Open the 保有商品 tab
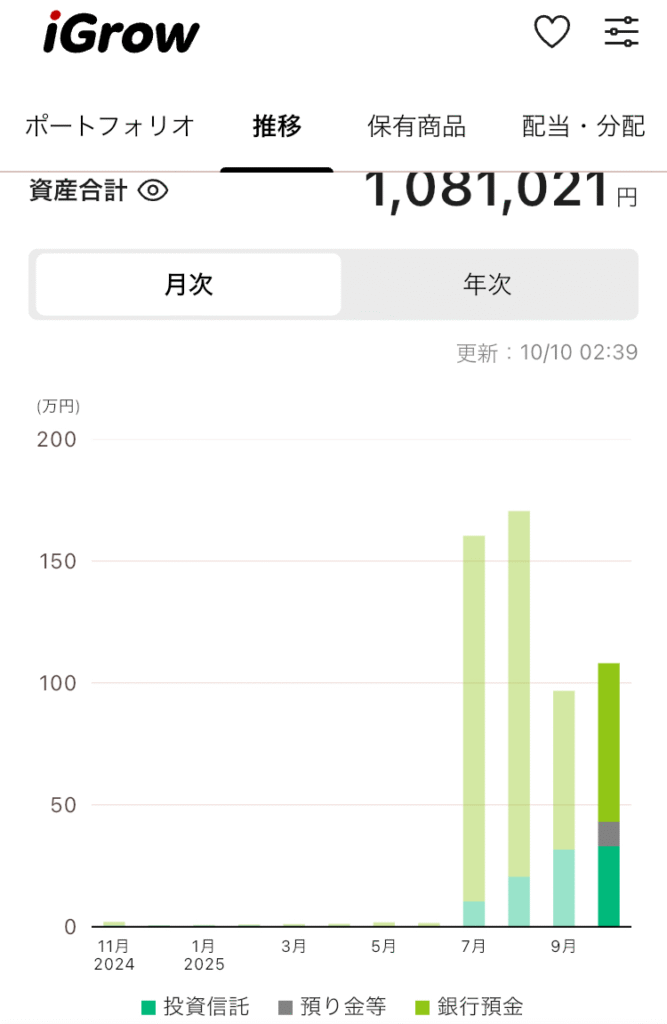667x1024 pixels. [x=416, y=127]
